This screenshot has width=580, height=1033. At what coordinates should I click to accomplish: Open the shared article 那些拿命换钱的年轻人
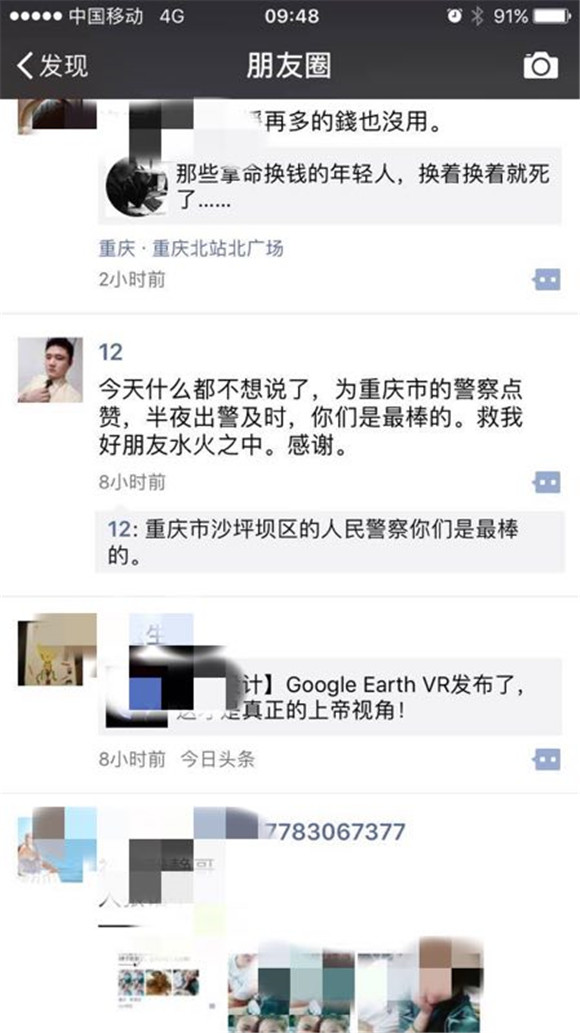point(330,186)
